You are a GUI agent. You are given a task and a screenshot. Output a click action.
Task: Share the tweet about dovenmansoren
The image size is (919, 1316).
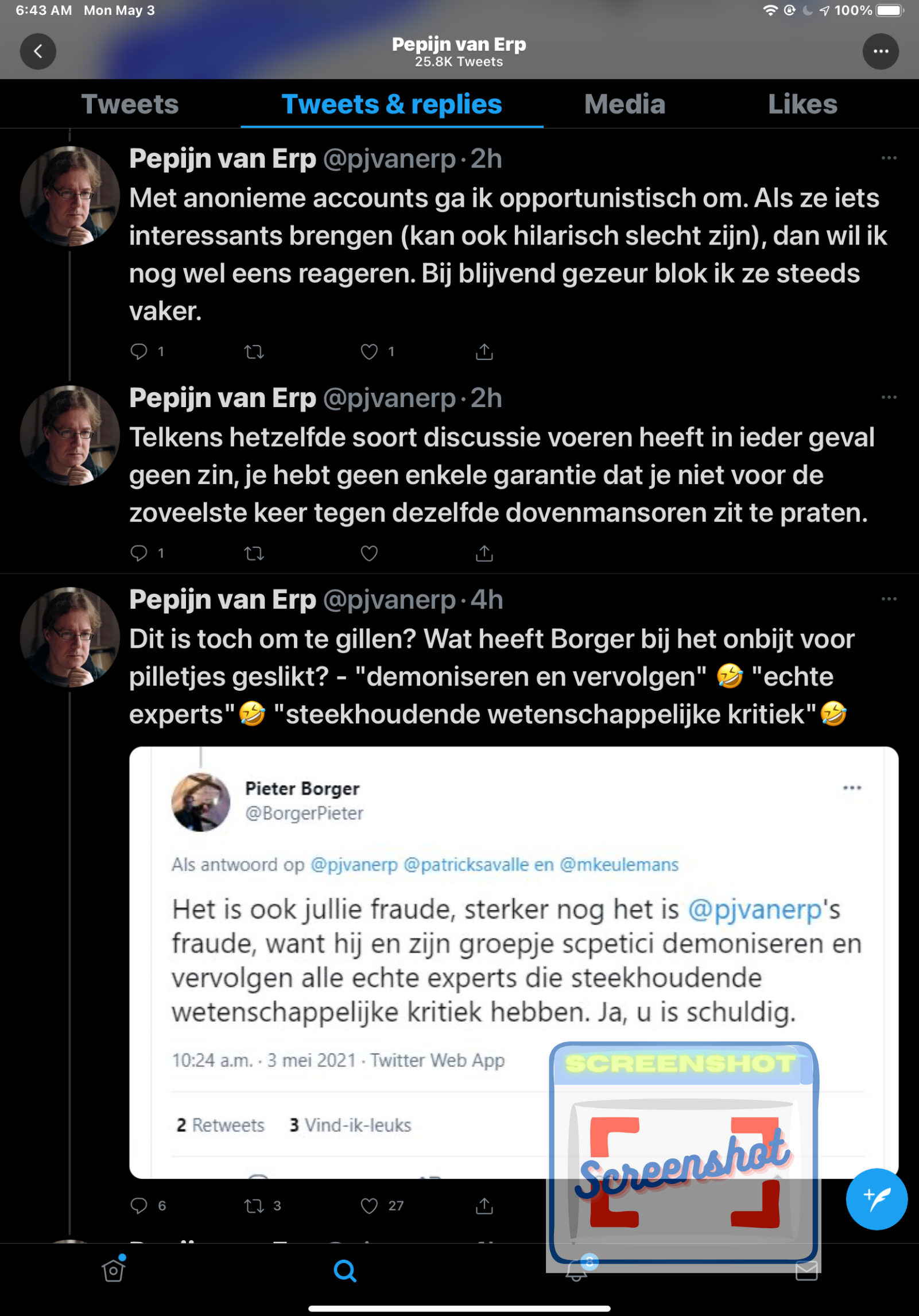484,553
